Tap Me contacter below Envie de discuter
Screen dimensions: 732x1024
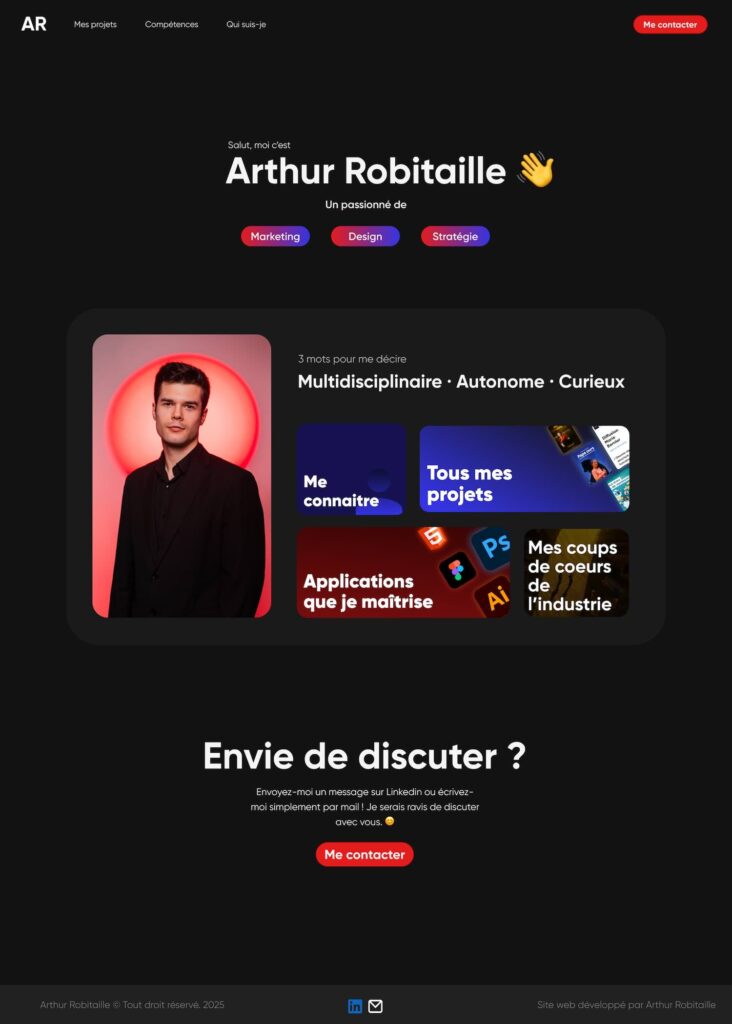tap(364, 854)
